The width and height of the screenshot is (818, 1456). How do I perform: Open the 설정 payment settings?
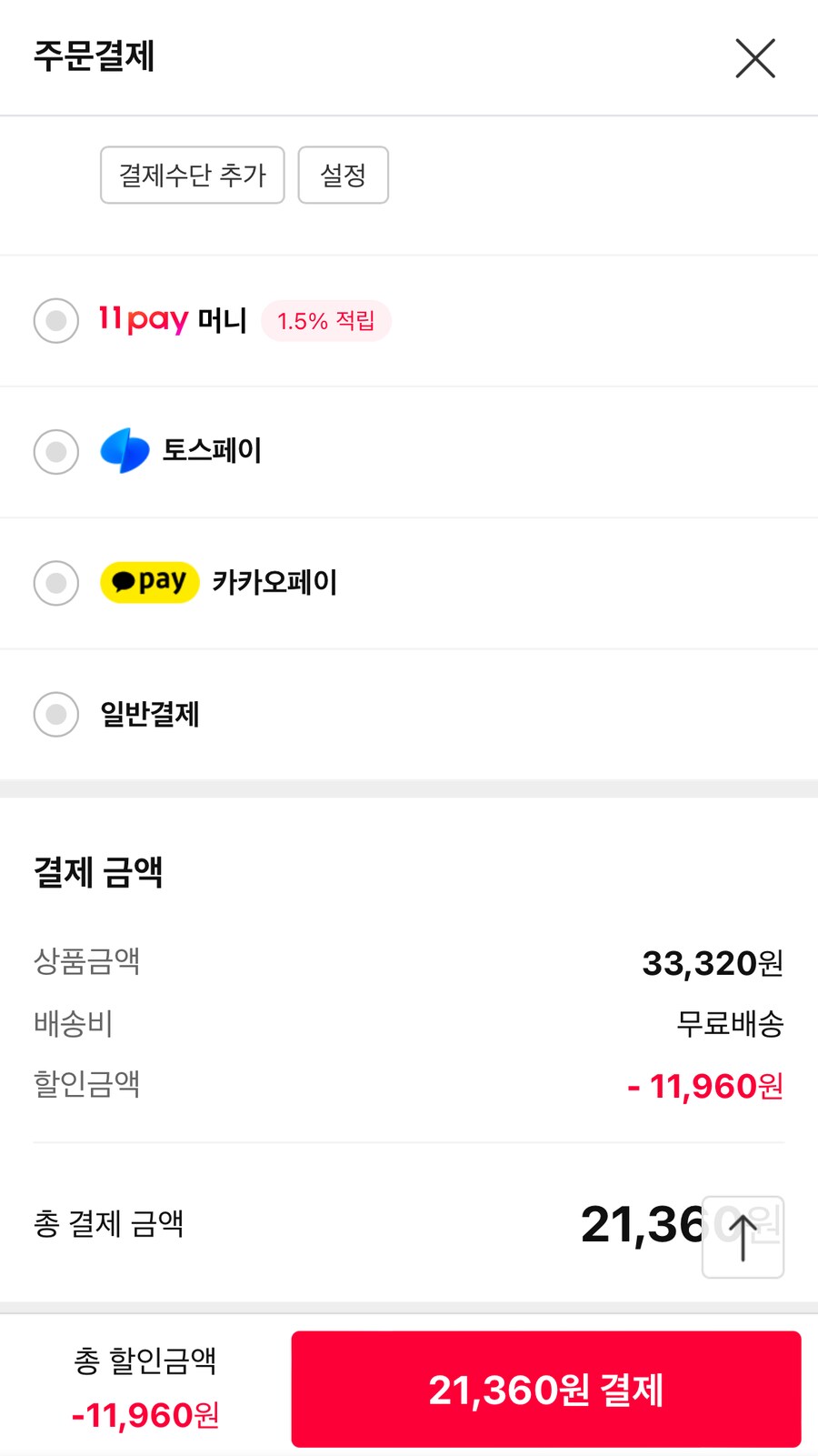tap(344, 175)
